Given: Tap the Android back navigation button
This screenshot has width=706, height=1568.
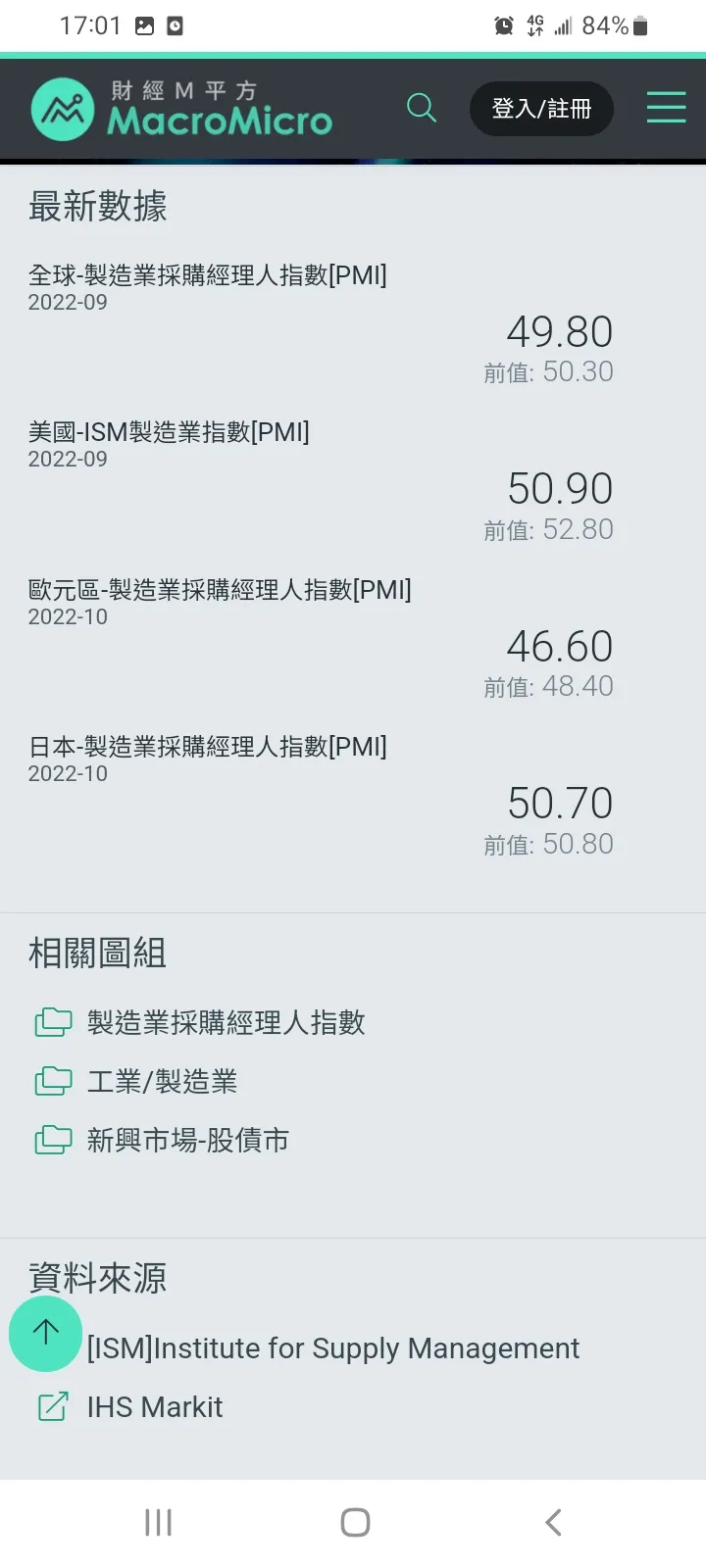Looking at the screenshot, I should [x=552, y=1522].
